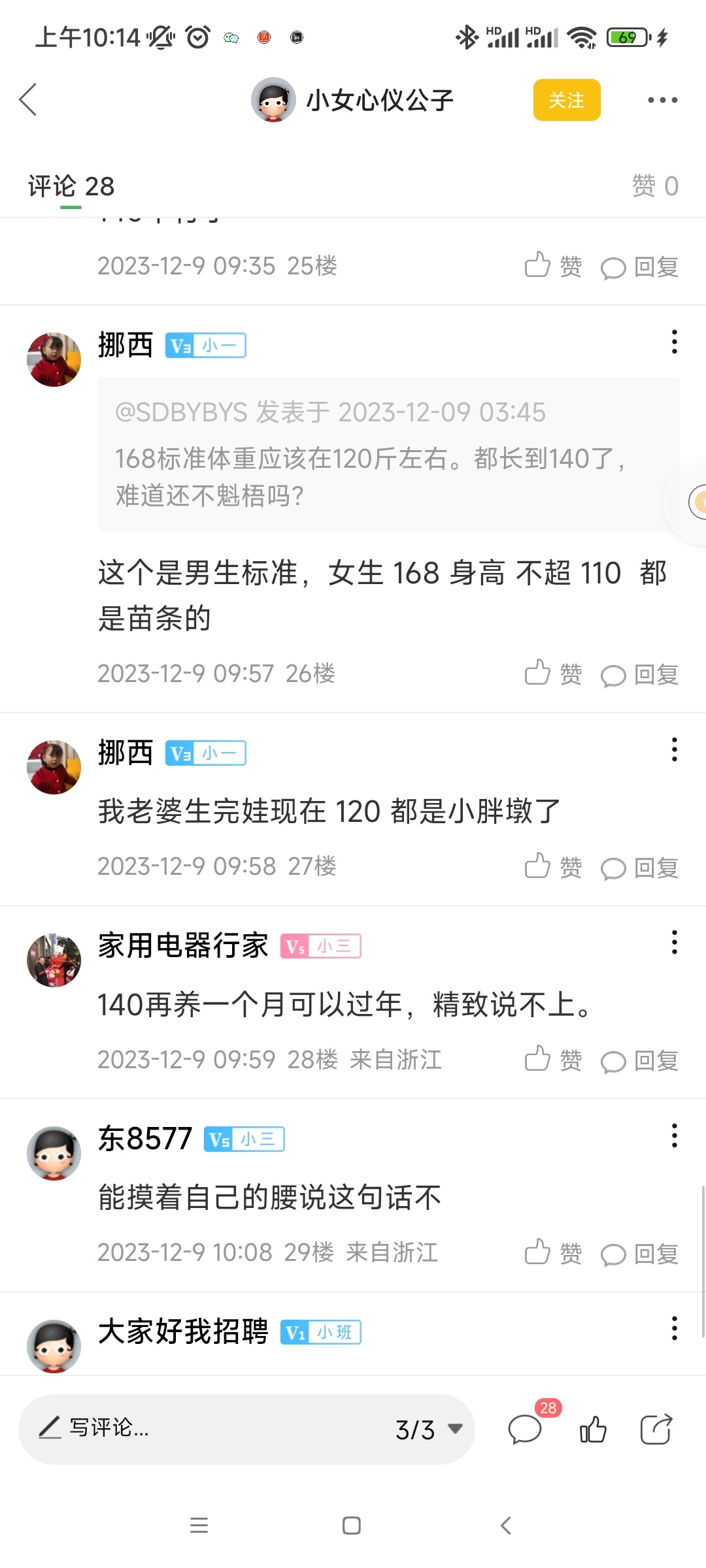Viewport: 706px width, 1568px height.
Task: Open options for 家用电器行家's comment
Action: tap(674, 943)
